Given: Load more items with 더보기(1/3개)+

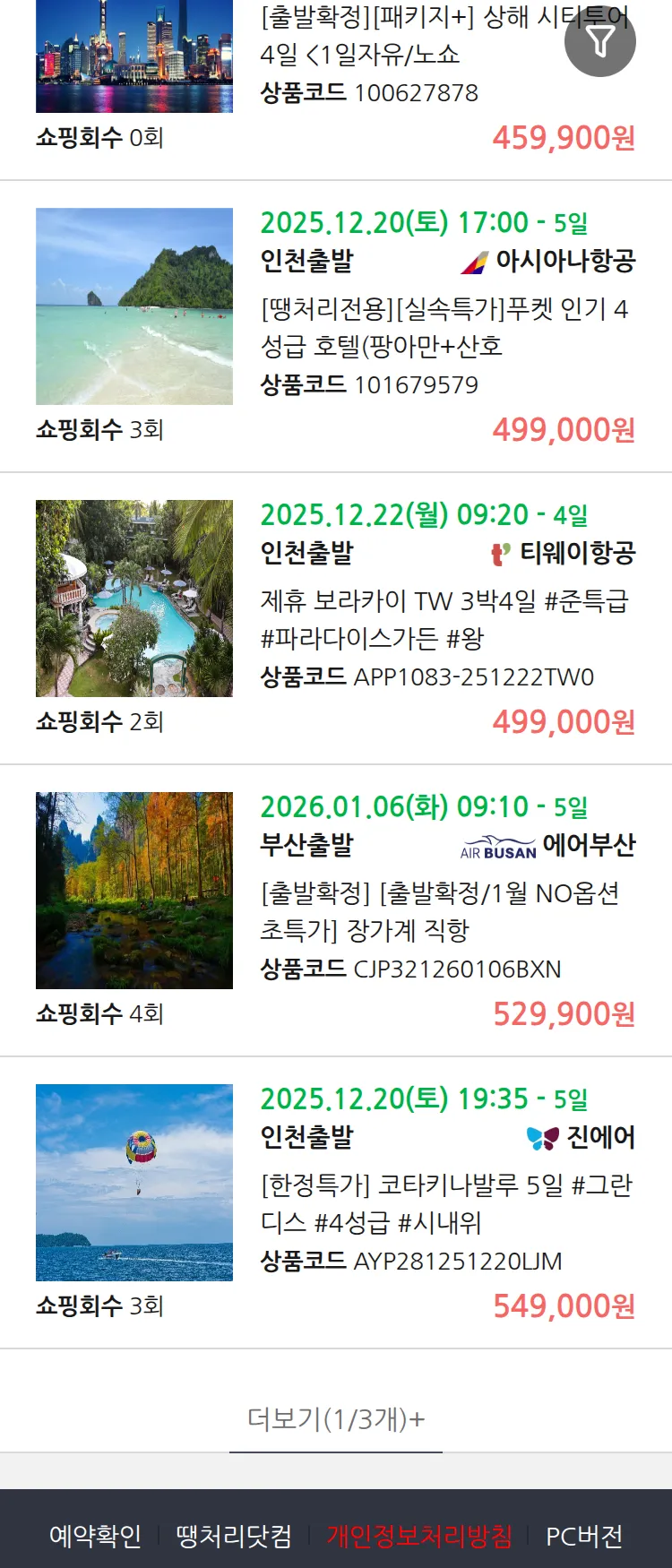Looking at the screenshot, I should click(336, 1419).
